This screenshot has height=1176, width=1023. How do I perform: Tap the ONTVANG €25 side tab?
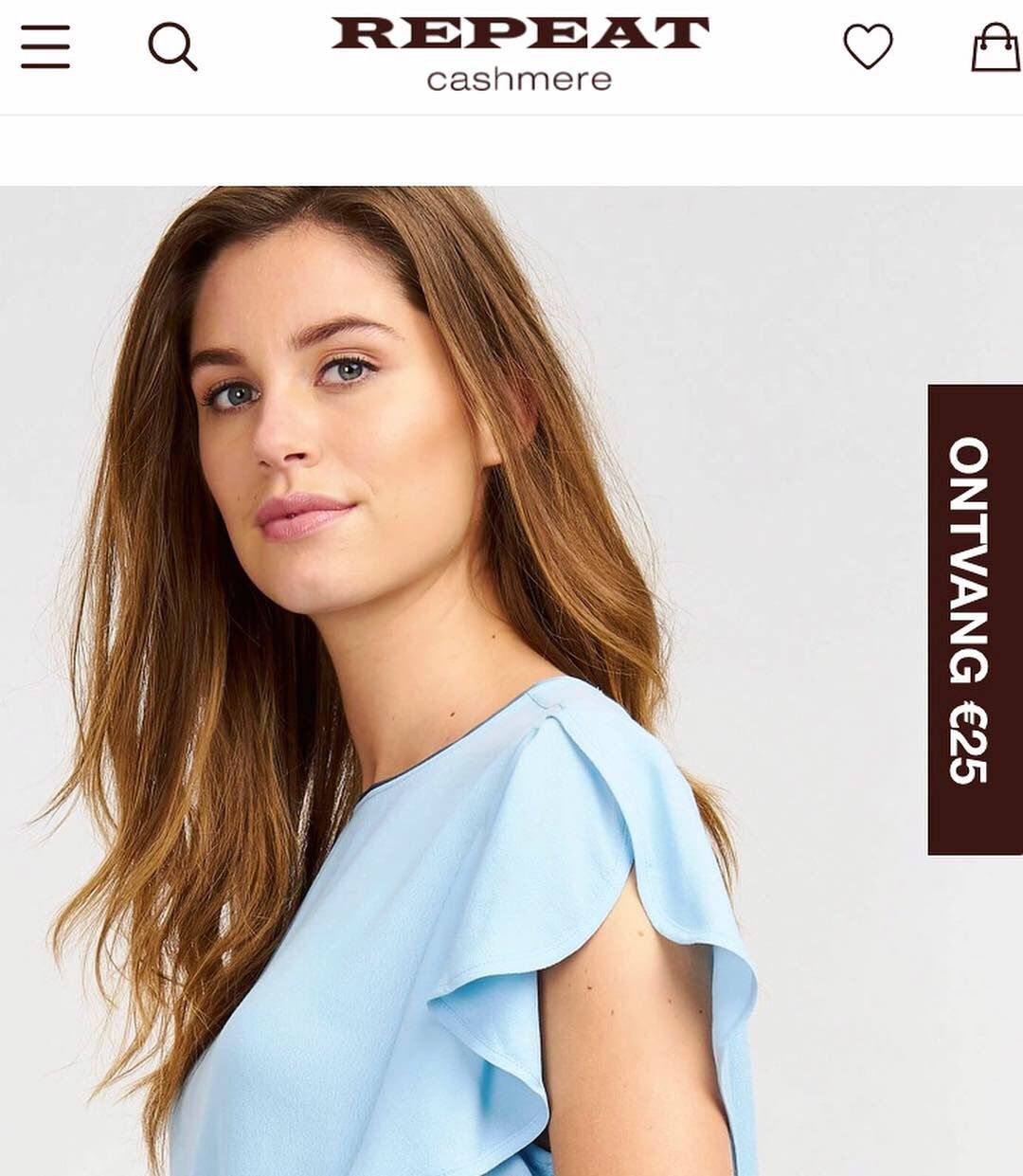click(x=974, y=619)
